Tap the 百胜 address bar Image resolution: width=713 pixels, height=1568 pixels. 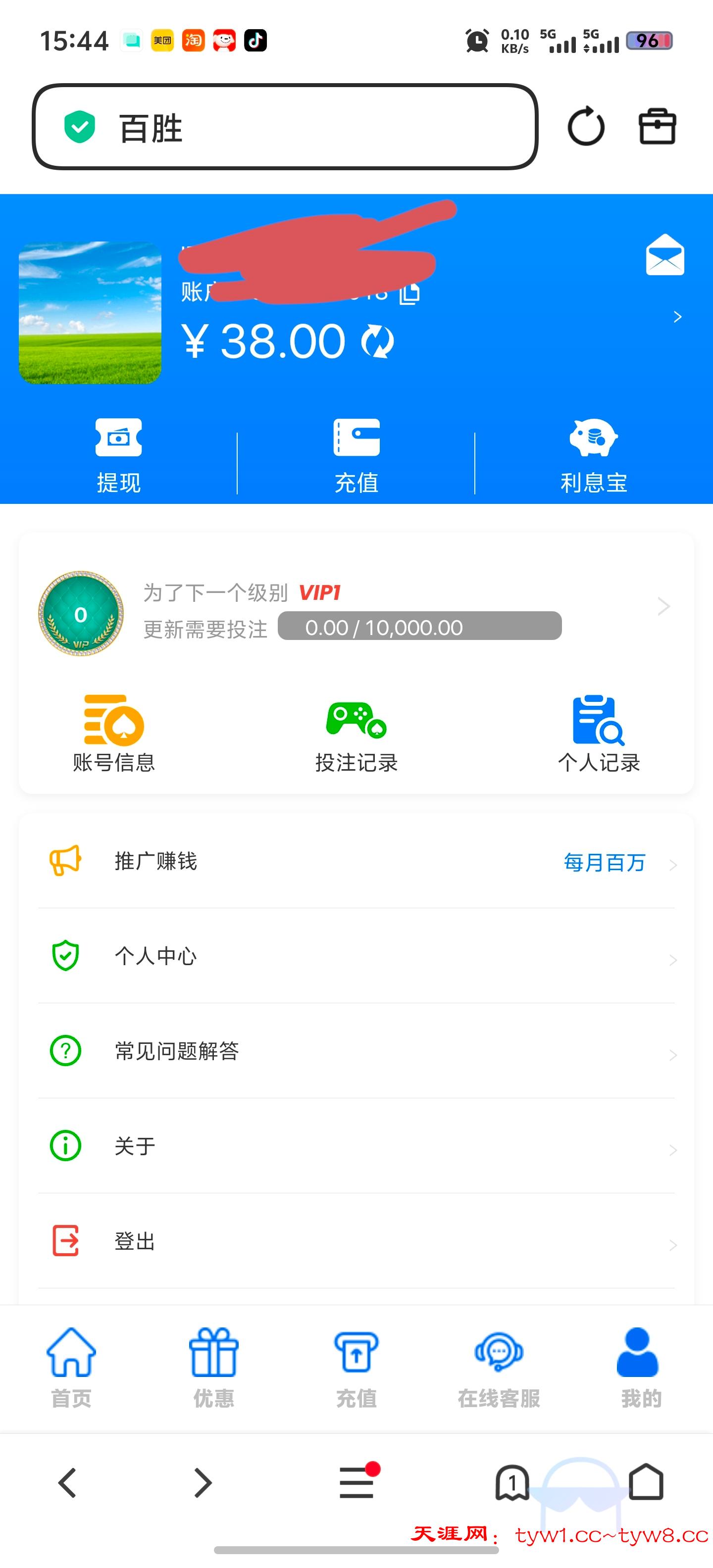point(285,127)
